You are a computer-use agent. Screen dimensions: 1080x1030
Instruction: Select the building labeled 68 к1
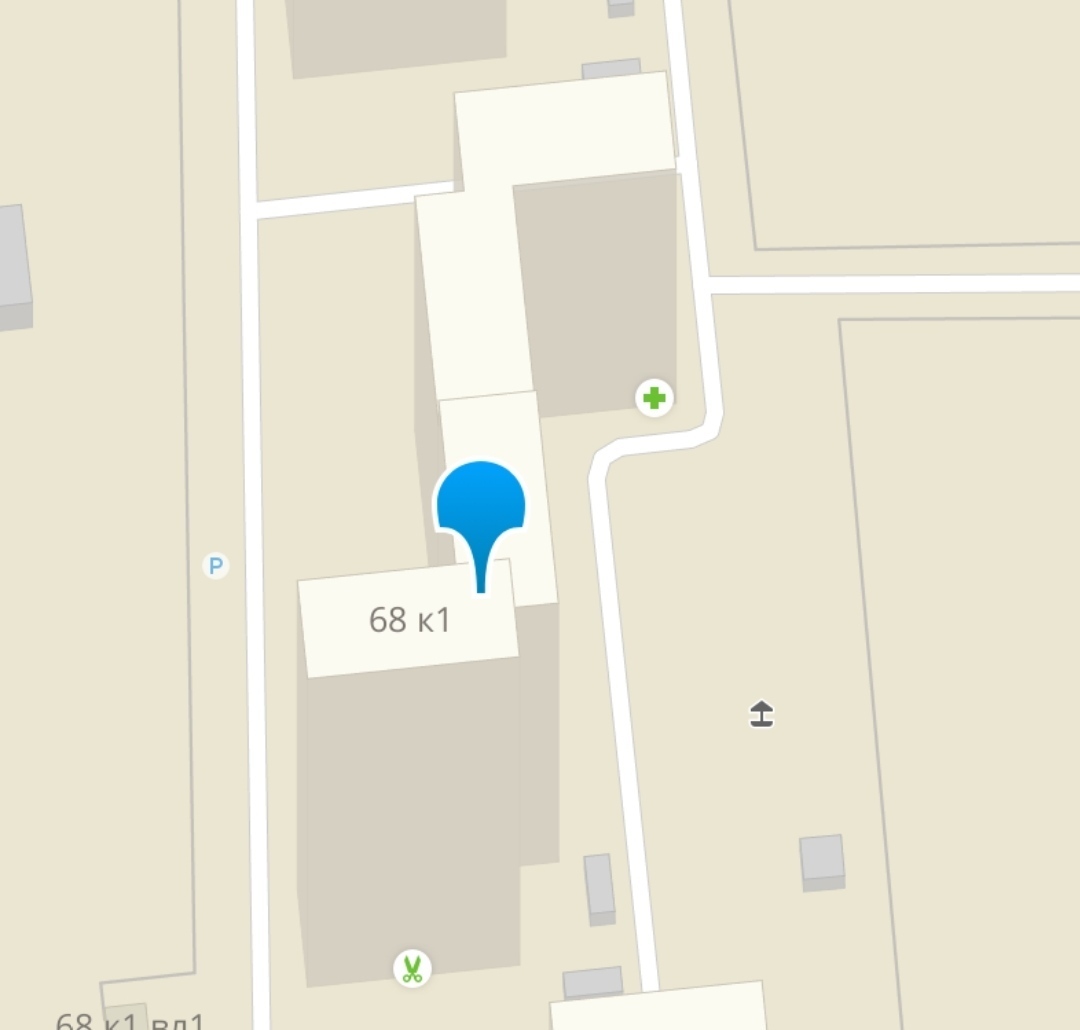409,621
